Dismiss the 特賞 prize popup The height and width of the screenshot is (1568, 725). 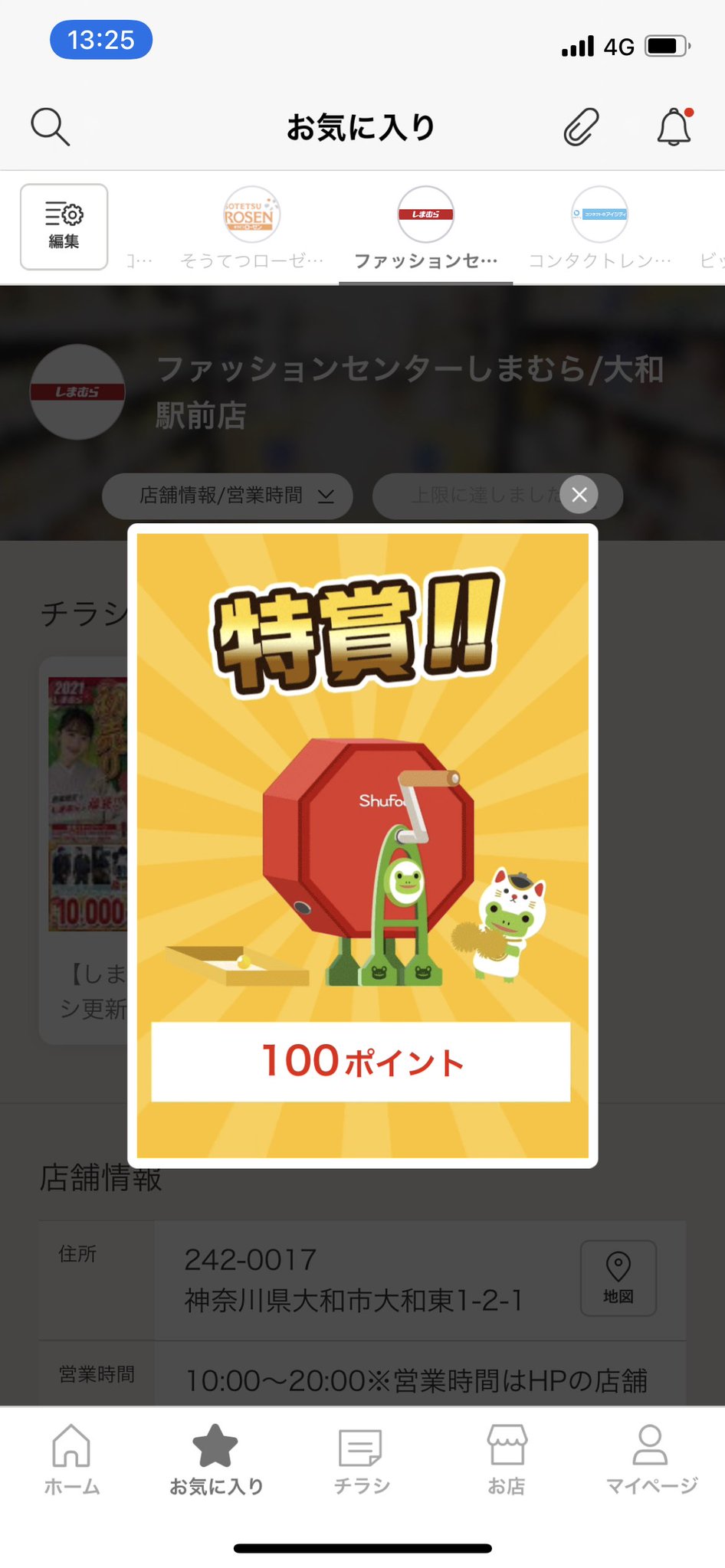(579, 495)
